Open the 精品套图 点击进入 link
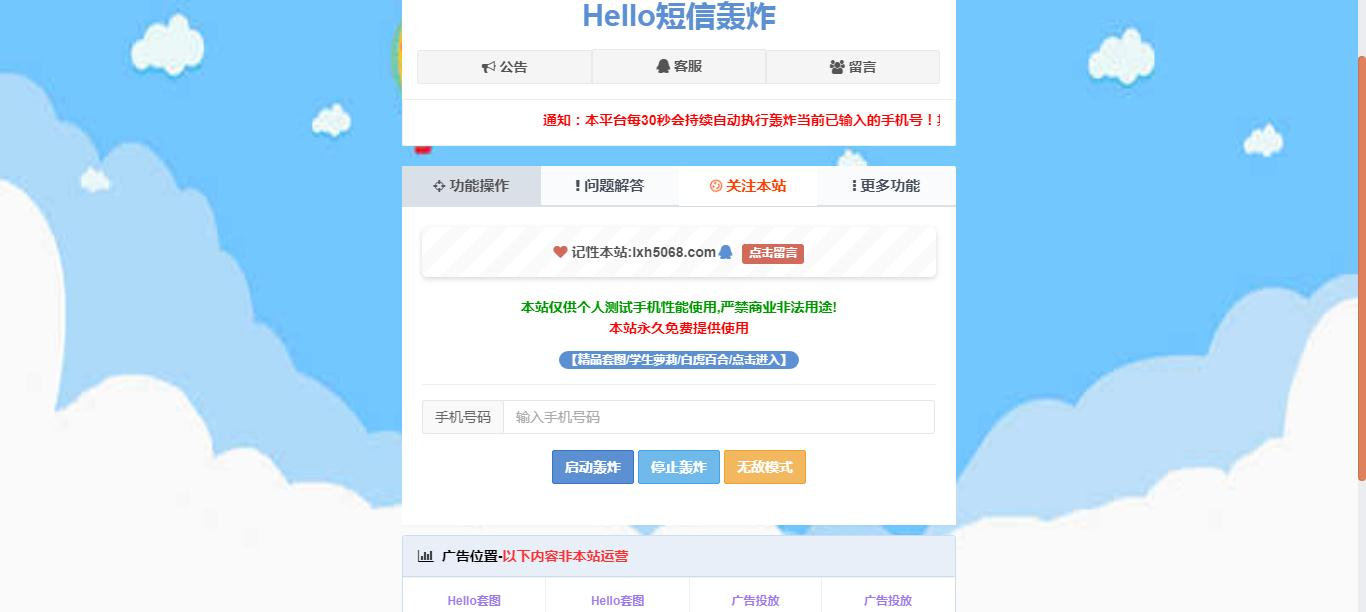 tap(678, 360)
